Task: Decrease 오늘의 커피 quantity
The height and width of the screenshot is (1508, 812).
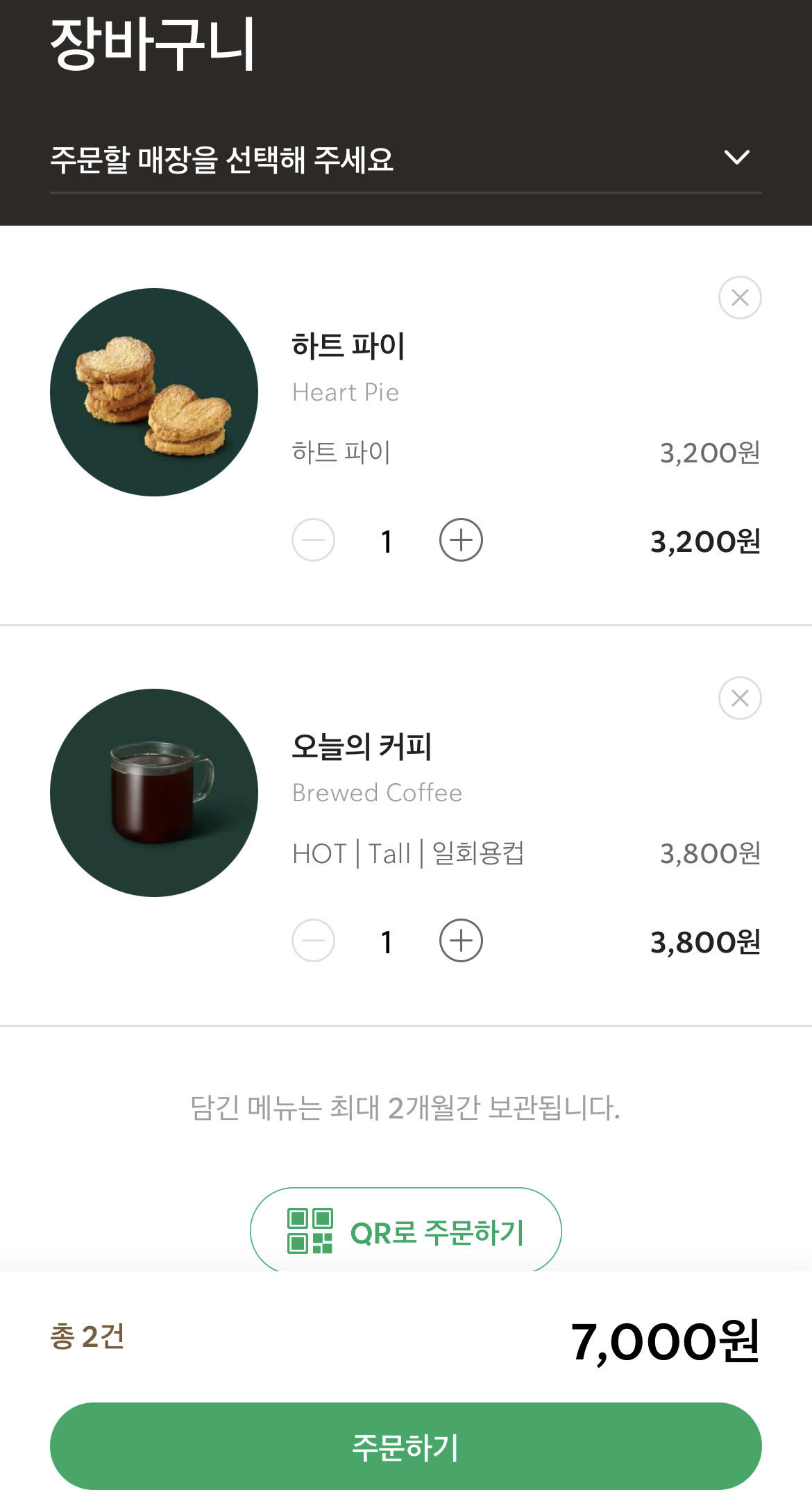Action: 314,941
